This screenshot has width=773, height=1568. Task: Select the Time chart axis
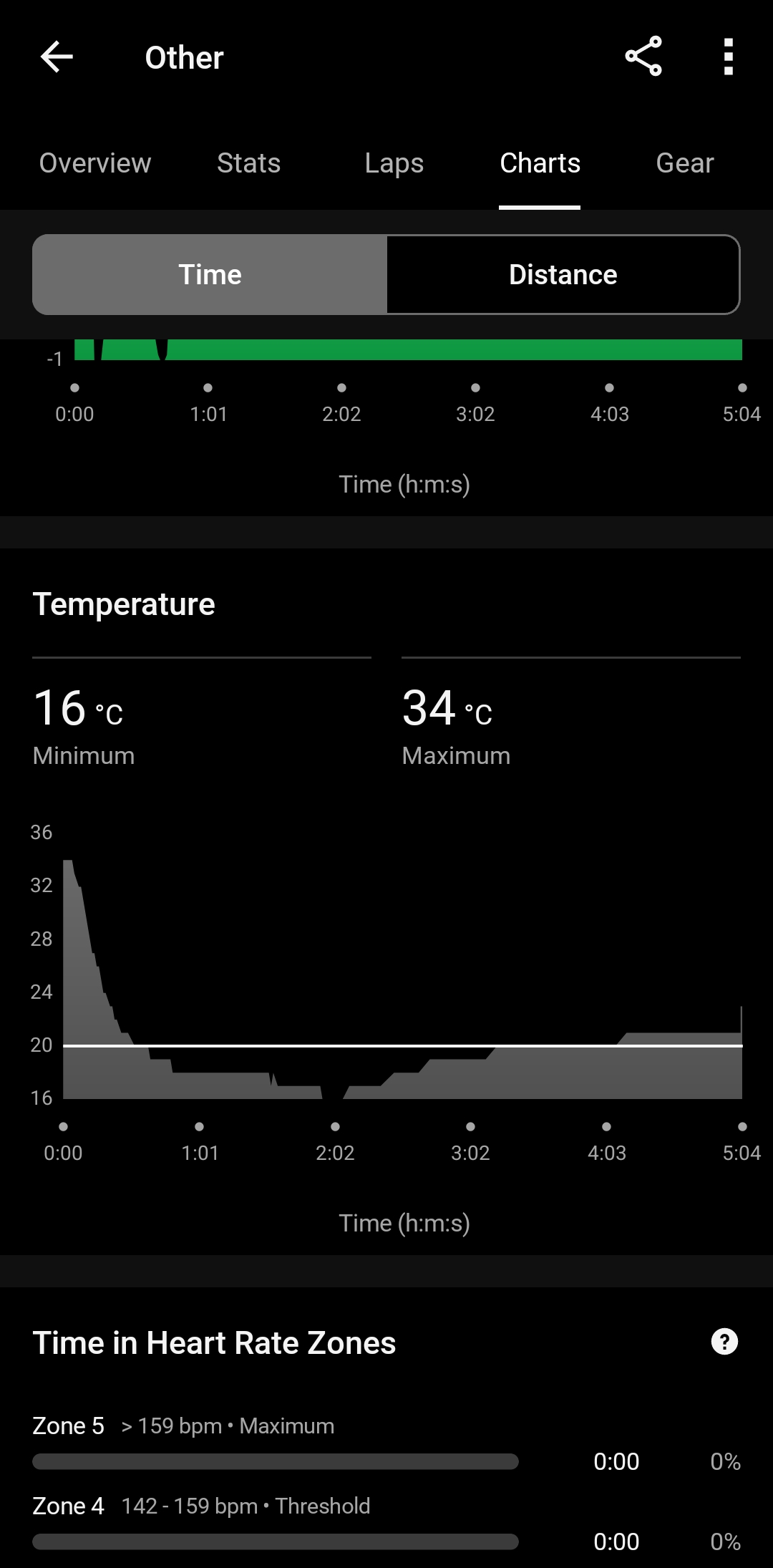[x=210, y=275]
